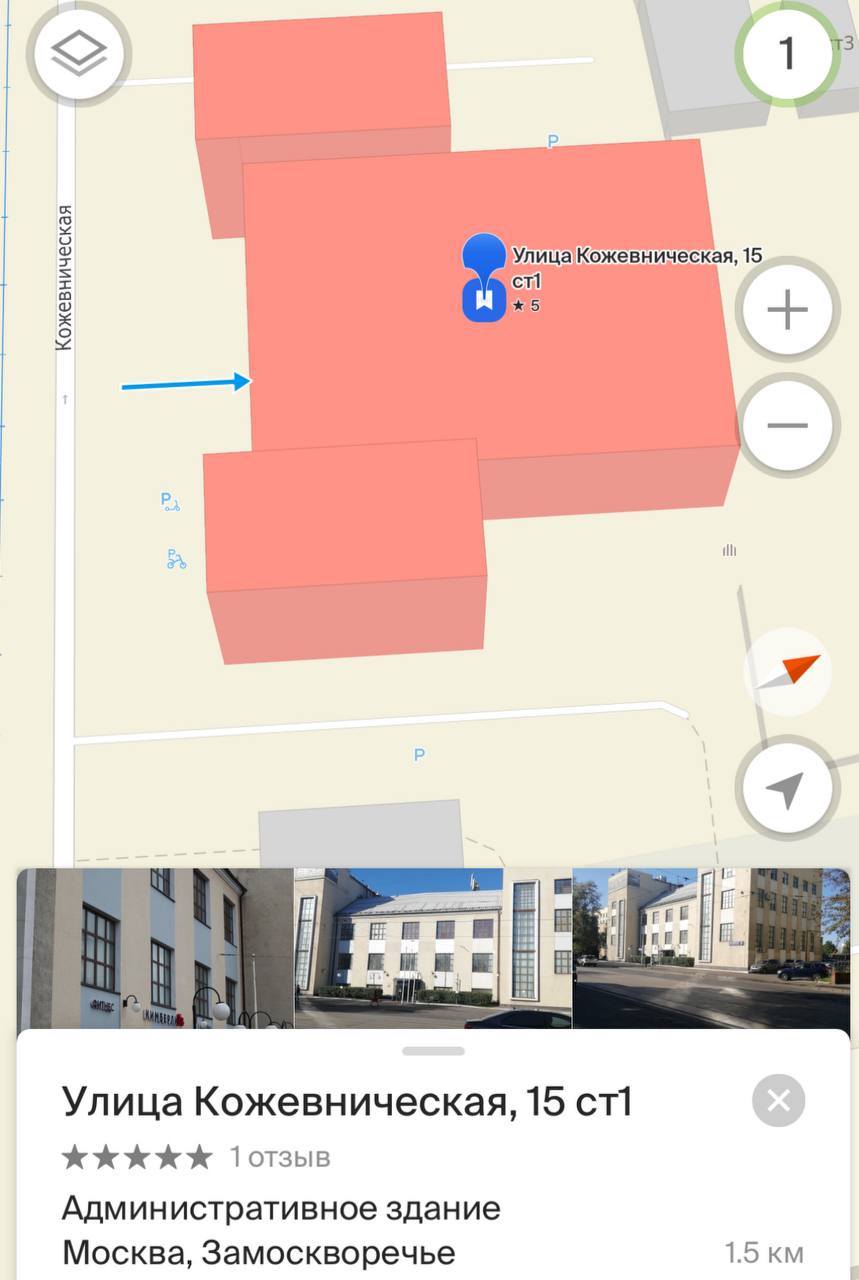Image resolution: width=859 pixels, height=1280 pixels.
Task: Tap the compass to reset orientation
Action: click(x=788, y=672)
